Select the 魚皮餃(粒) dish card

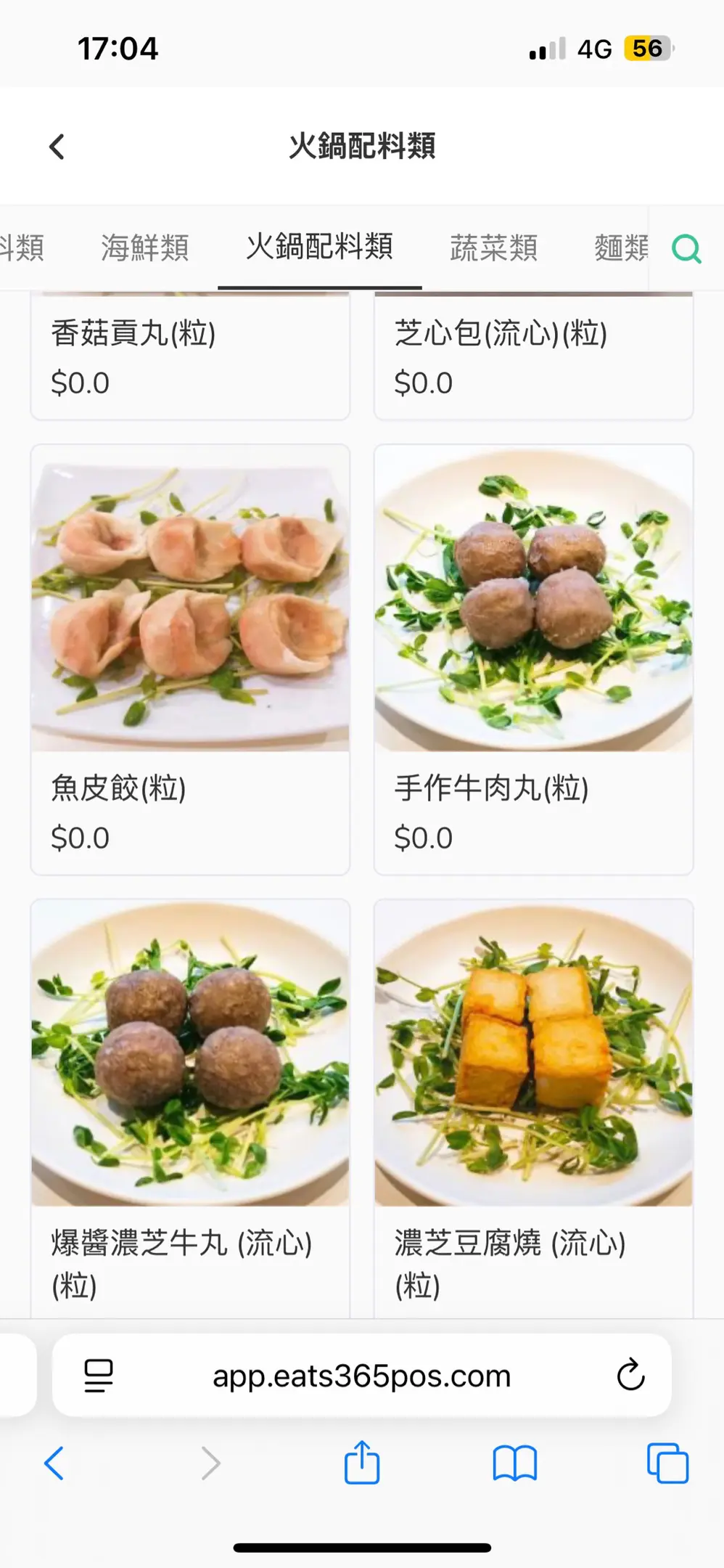click(190, 659)
